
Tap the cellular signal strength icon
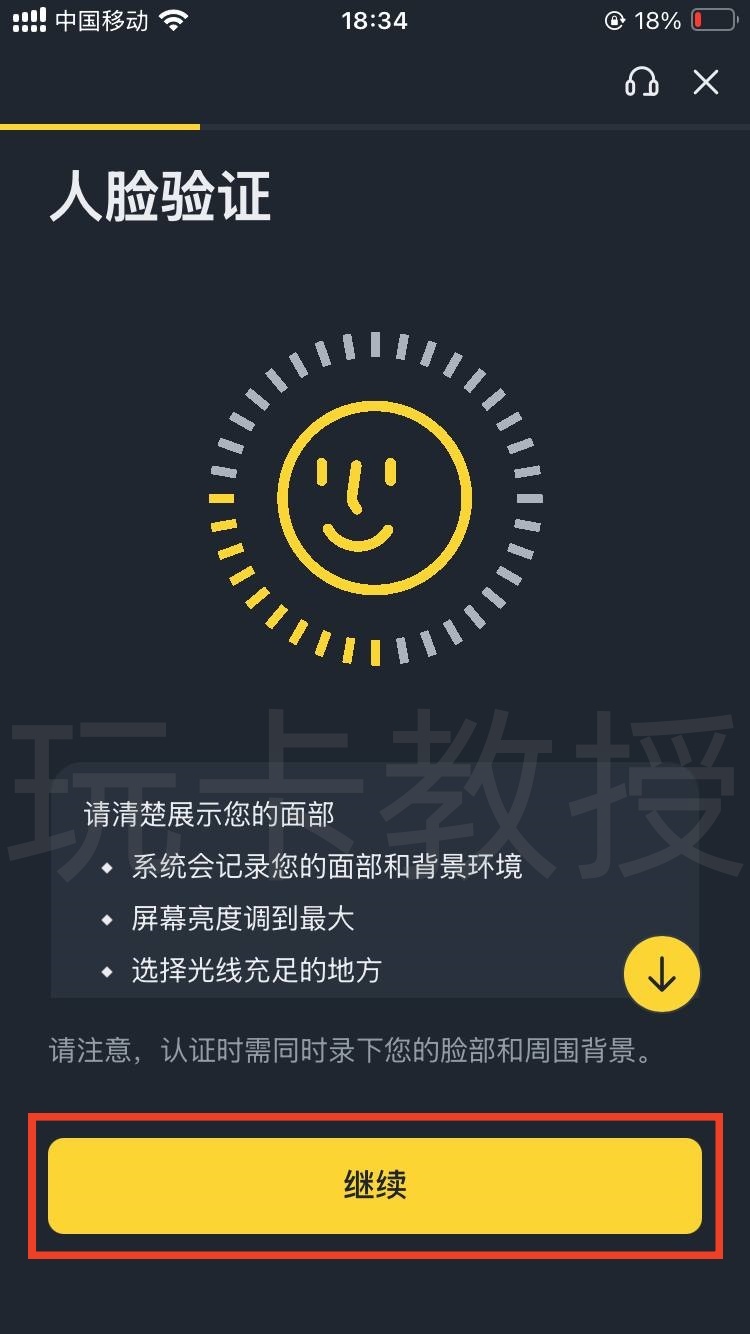click(x=30, y=20)
